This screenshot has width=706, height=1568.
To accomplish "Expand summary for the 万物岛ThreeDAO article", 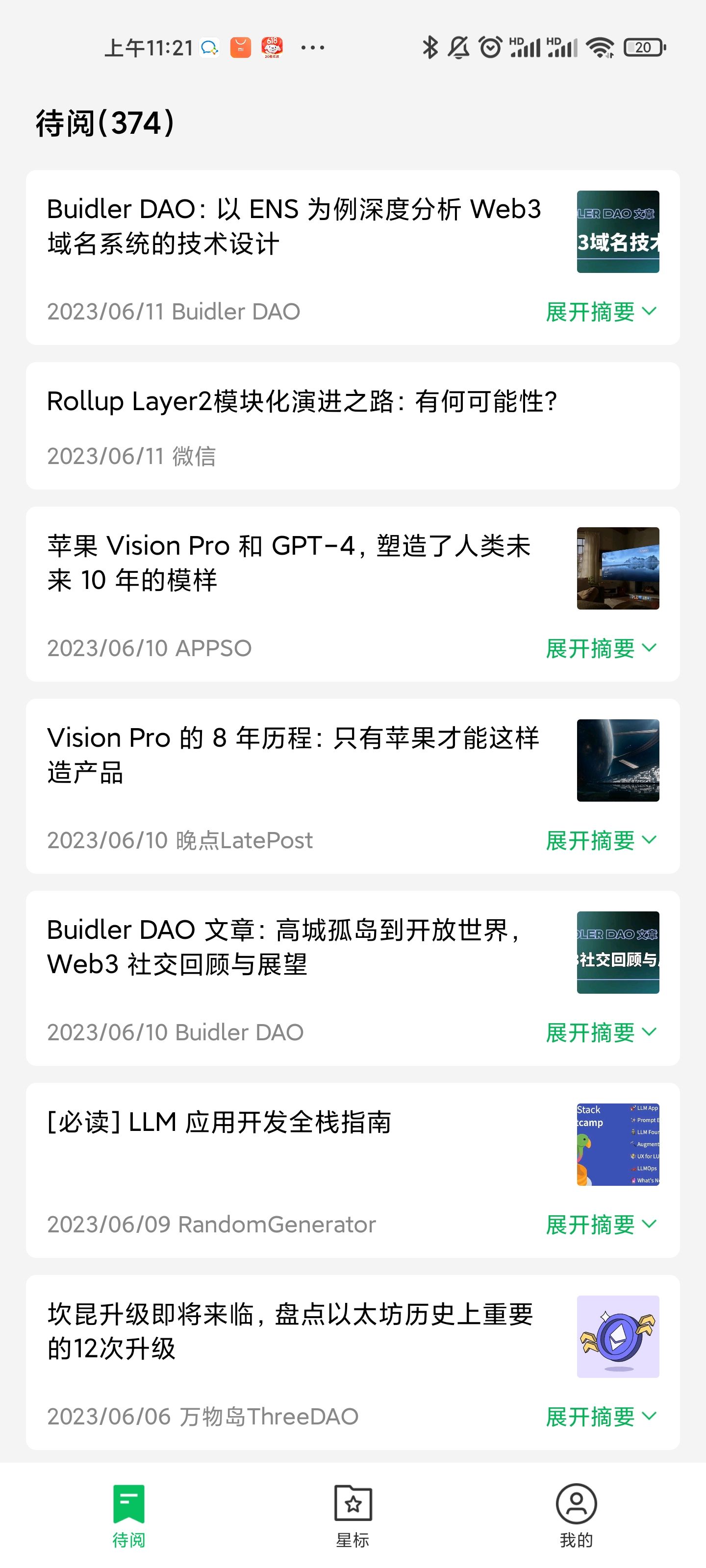I will 601,1417.
